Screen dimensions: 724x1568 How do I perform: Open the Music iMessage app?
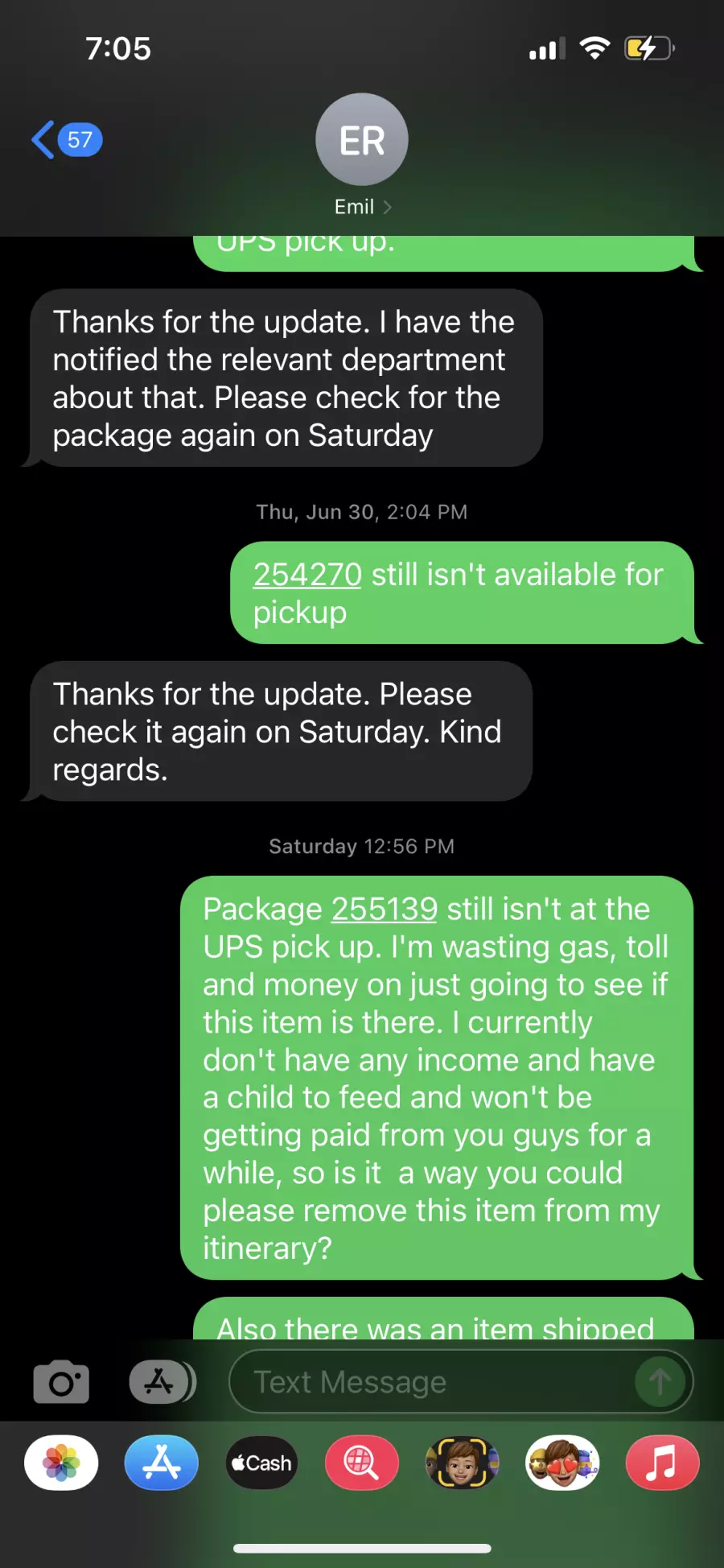[662, 1463]
